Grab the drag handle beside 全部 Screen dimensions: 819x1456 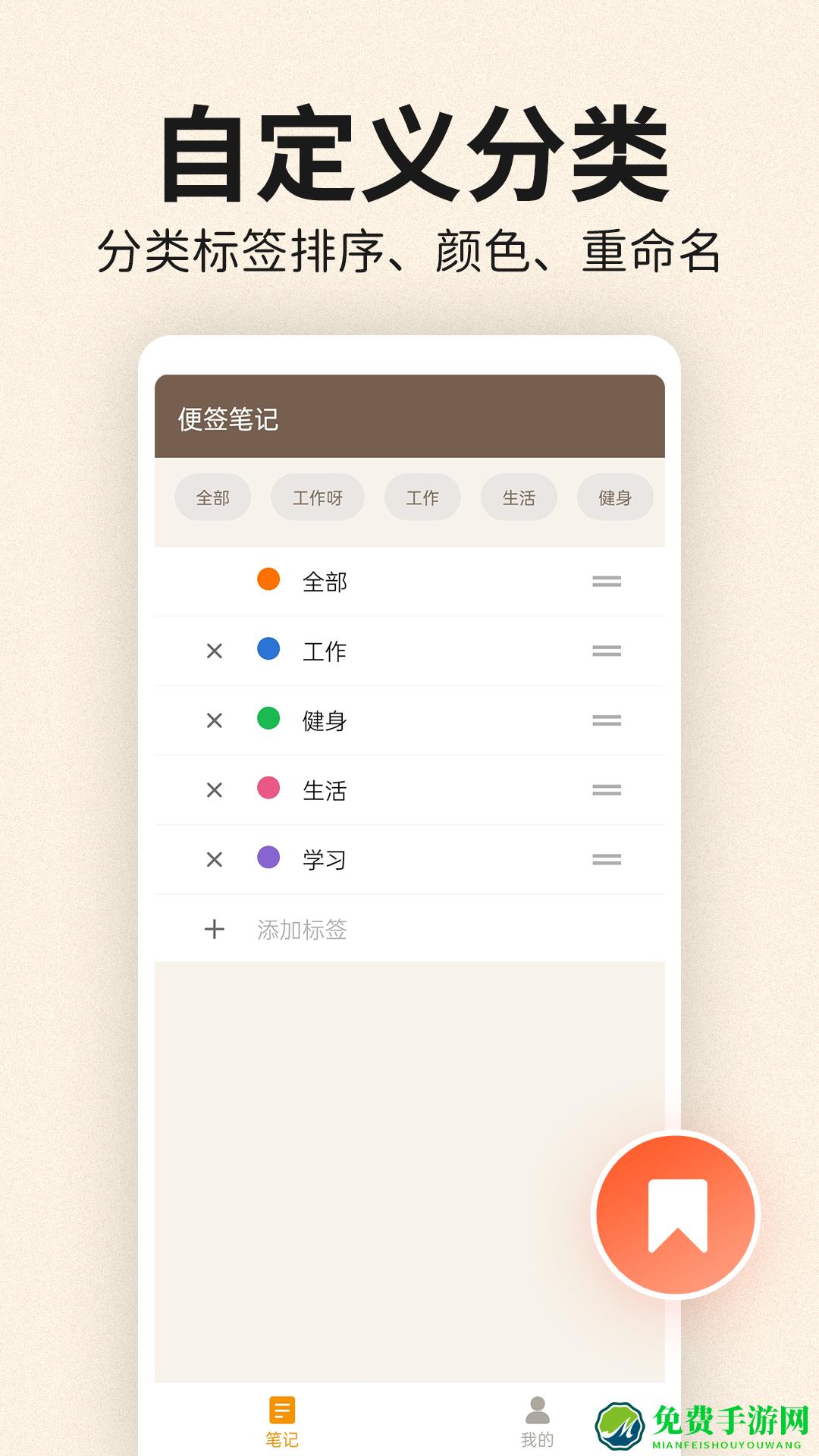point(607,582)
